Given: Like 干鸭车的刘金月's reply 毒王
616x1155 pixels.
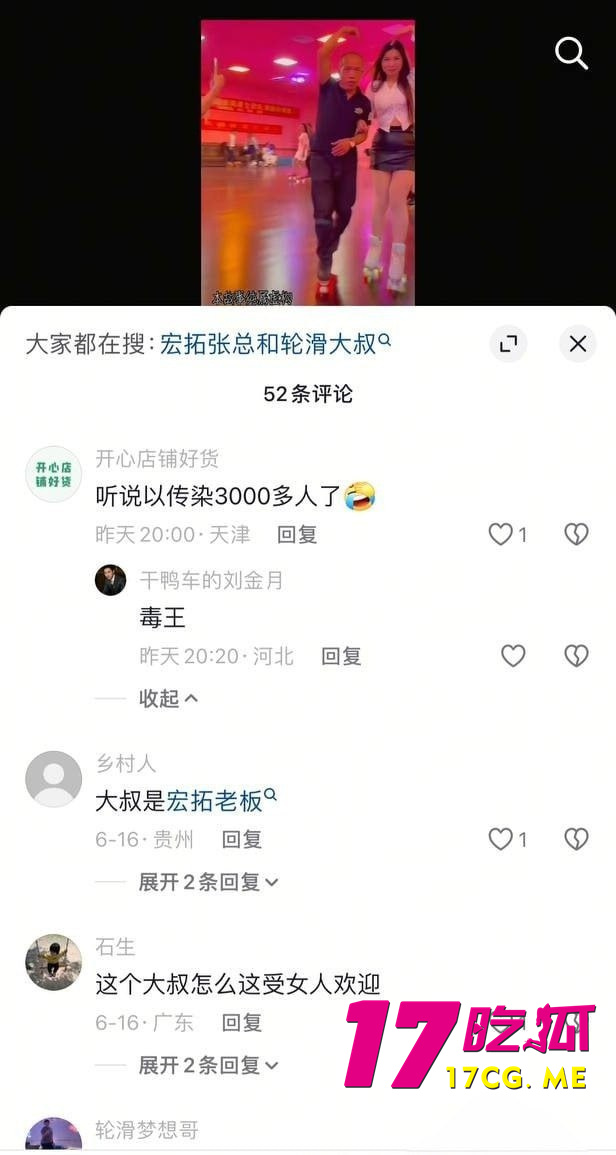Looking at the screenshot, I should (x=513, y=656).
